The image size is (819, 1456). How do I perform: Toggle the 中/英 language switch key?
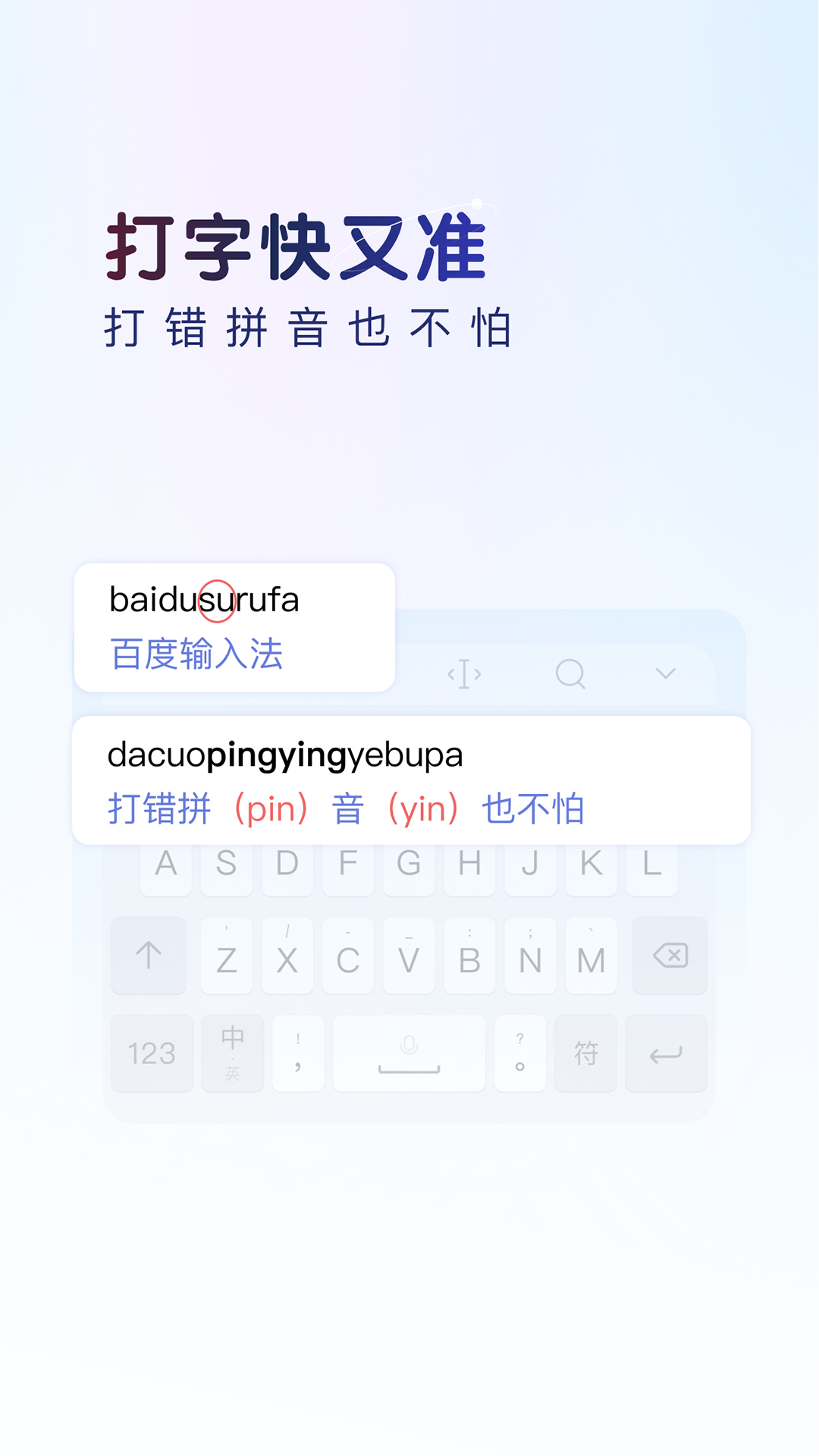[x=232, y=1053]
